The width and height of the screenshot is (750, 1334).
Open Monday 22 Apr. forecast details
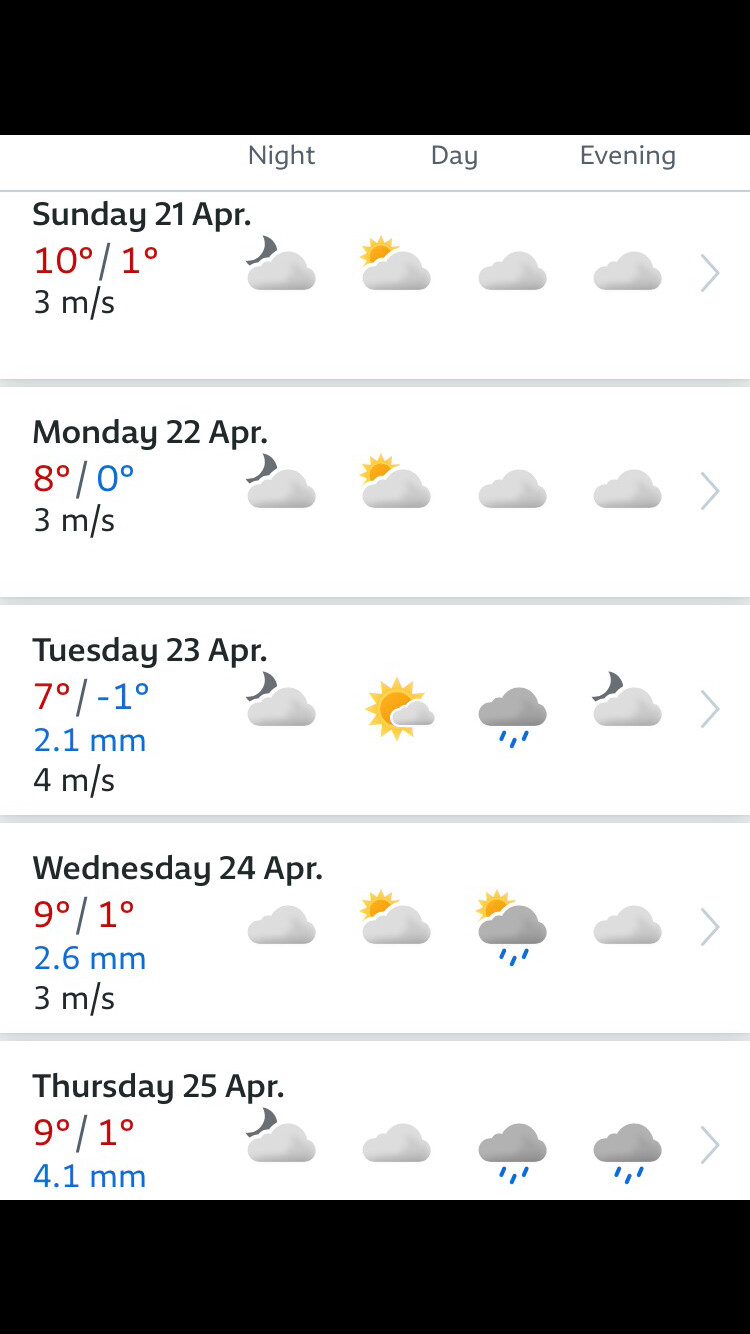click(x=709, y=491)
